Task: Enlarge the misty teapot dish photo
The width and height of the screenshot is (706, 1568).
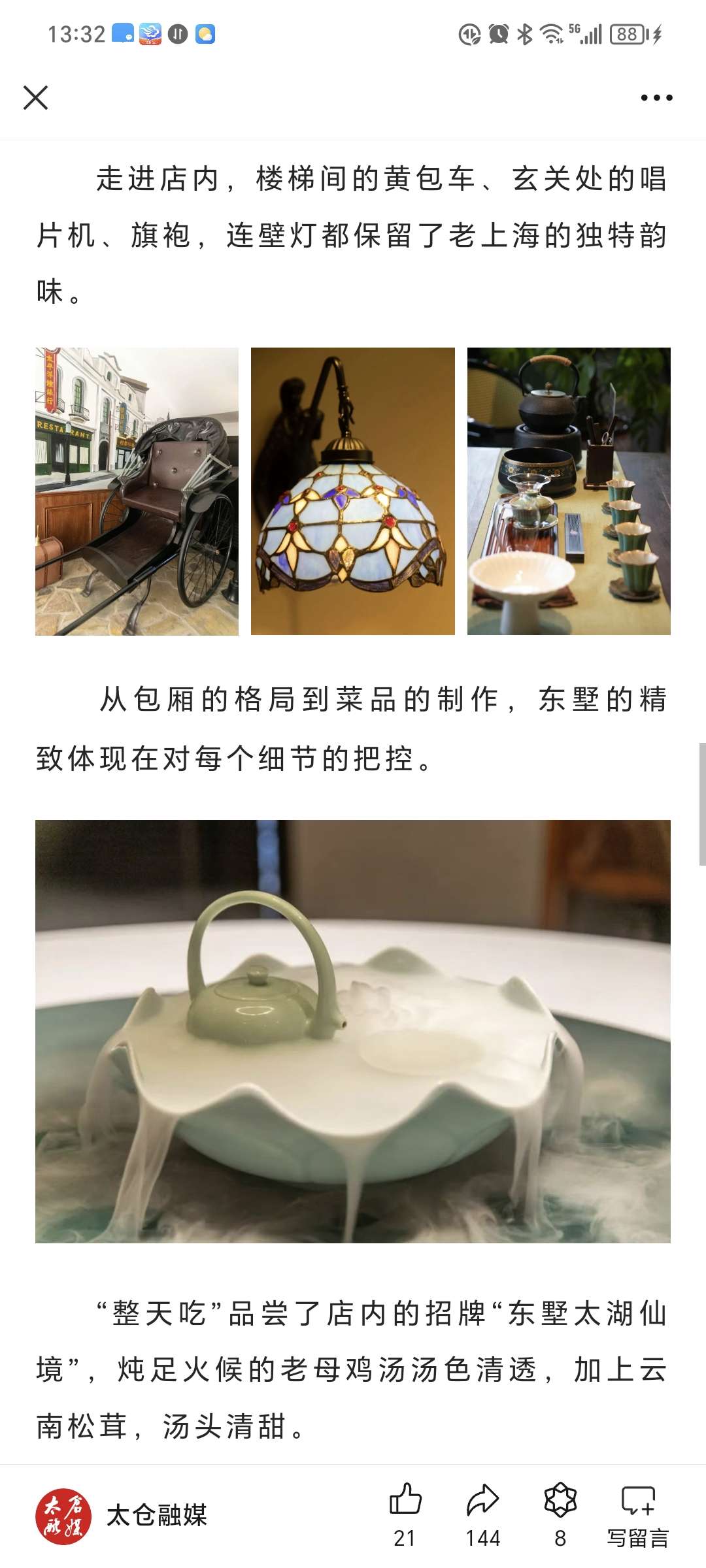Action: 353,1031
